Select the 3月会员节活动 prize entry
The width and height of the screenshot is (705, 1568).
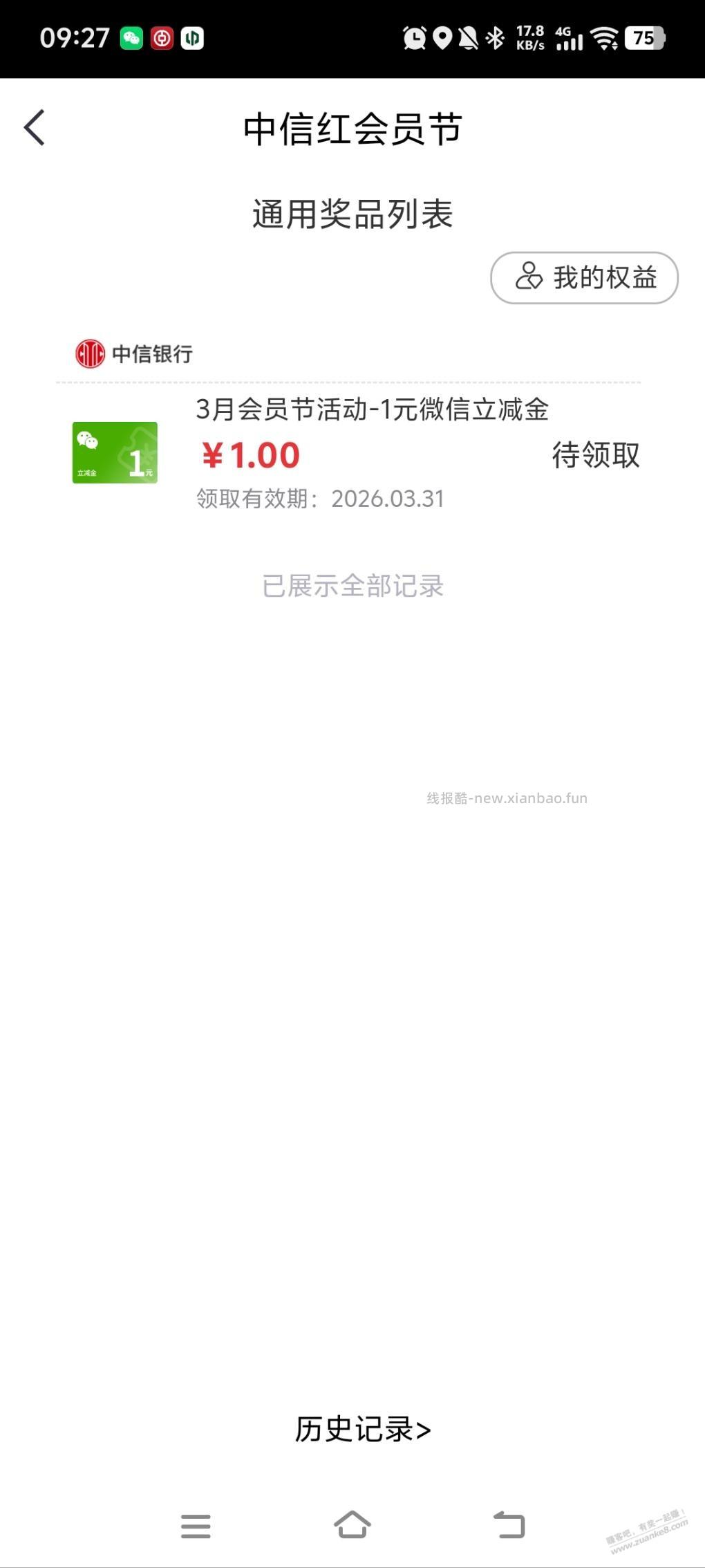373,409
